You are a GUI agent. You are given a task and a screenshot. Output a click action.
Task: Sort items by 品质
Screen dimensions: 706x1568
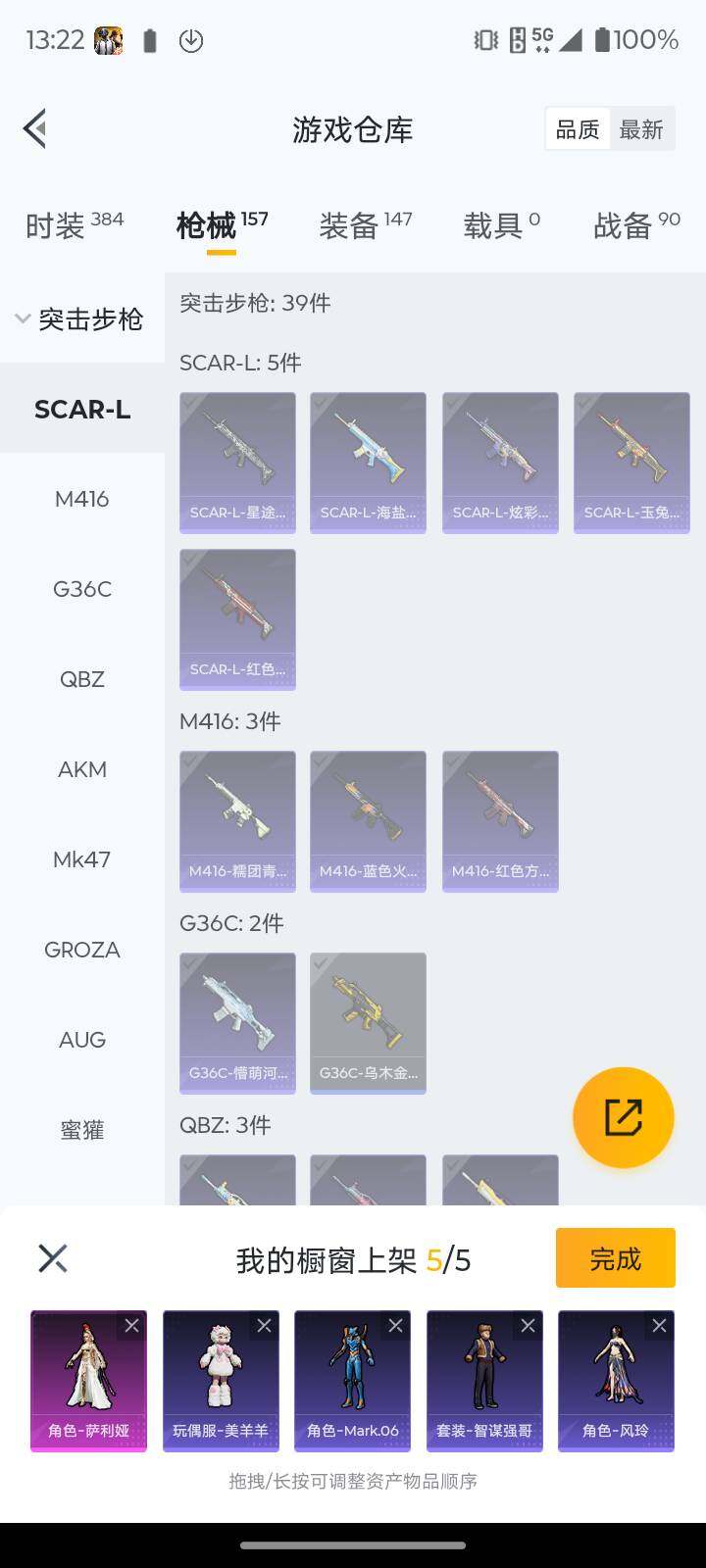578,129
